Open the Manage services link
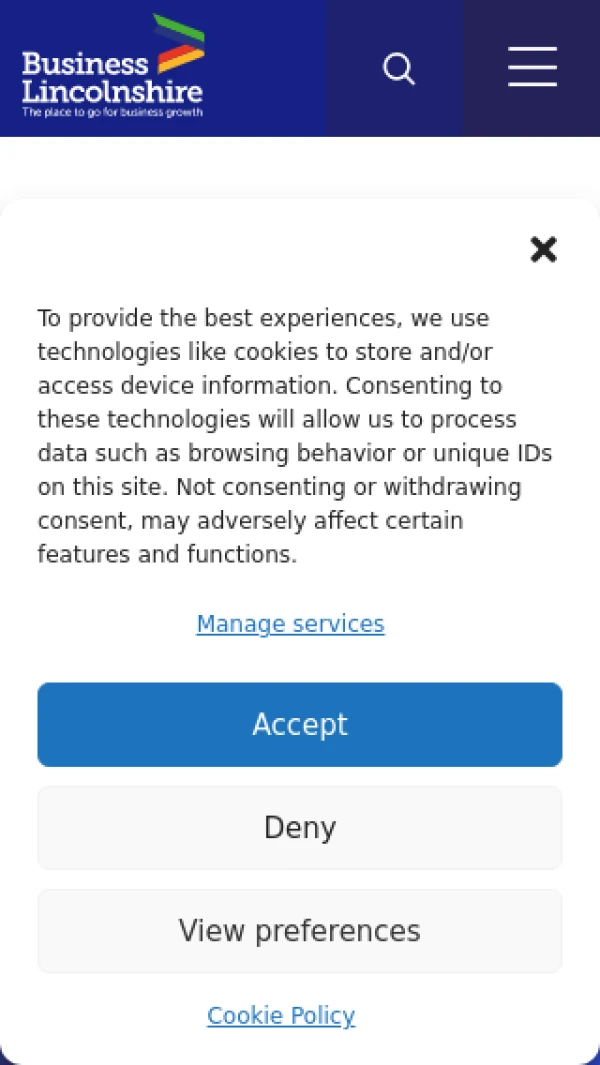The width and height of the screenshot is (600, 1065). click(x=290, y=624)
